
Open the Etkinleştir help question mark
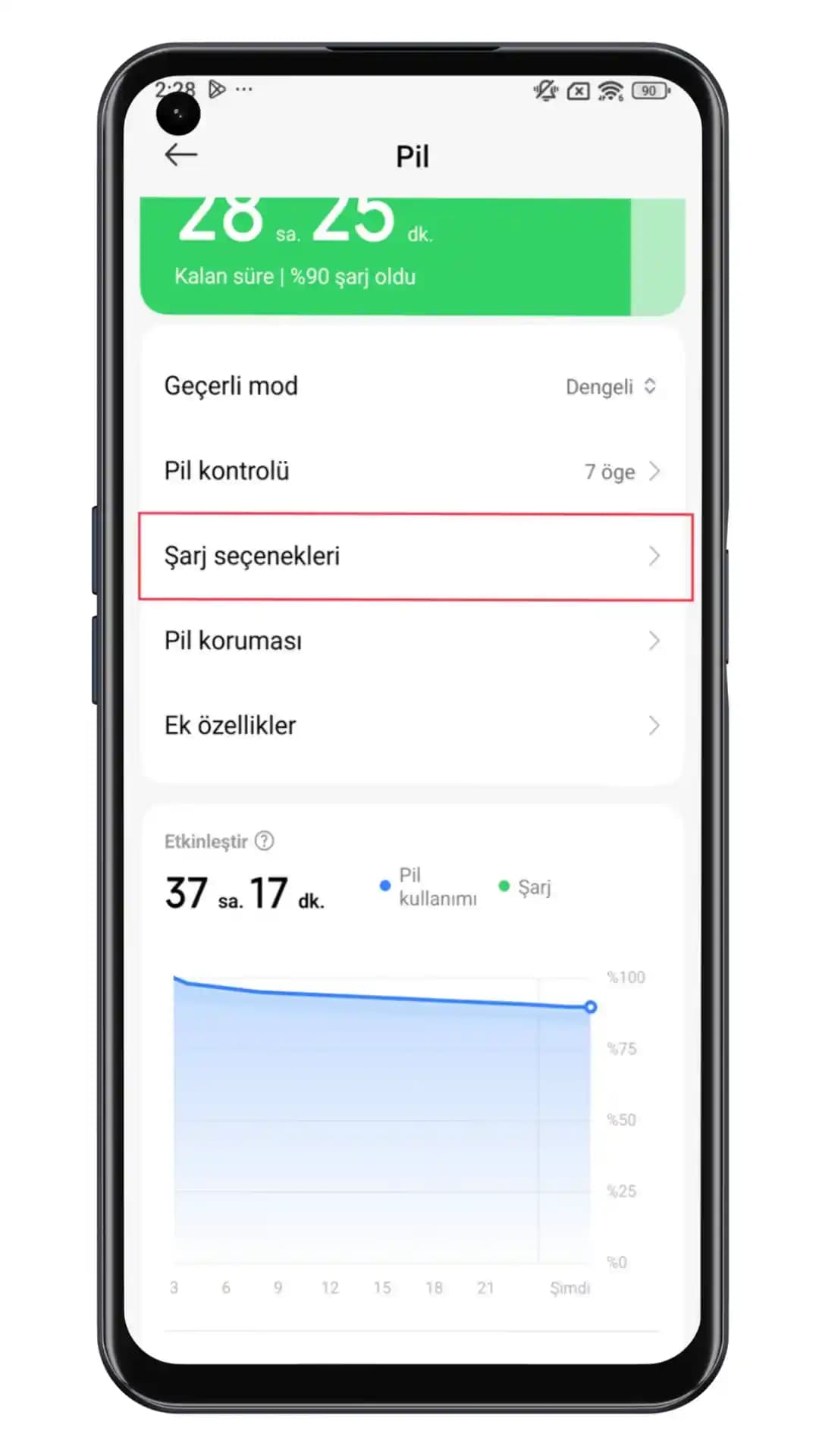264,840
